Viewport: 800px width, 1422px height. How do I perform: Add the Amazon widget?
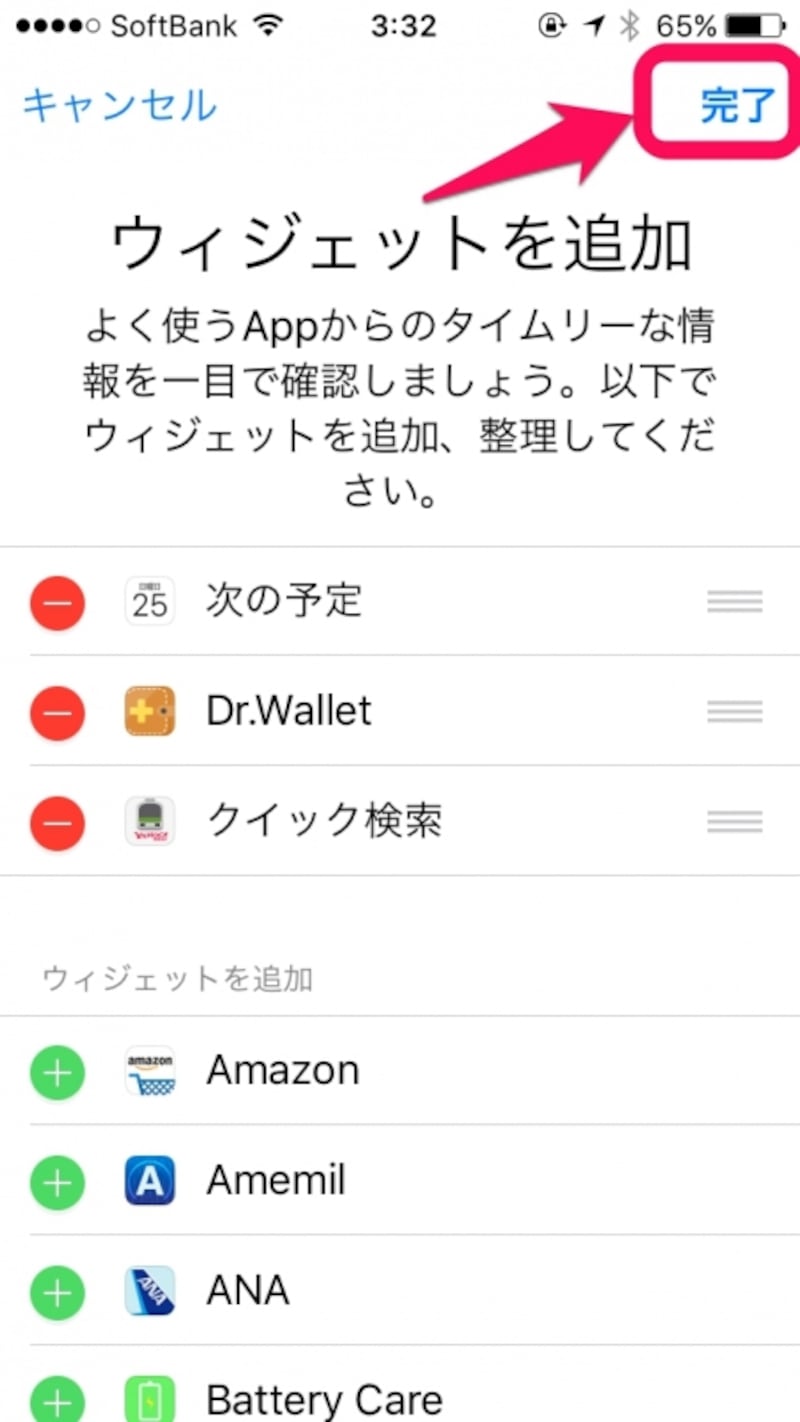pyautogui.click(x=58, y=1072)
